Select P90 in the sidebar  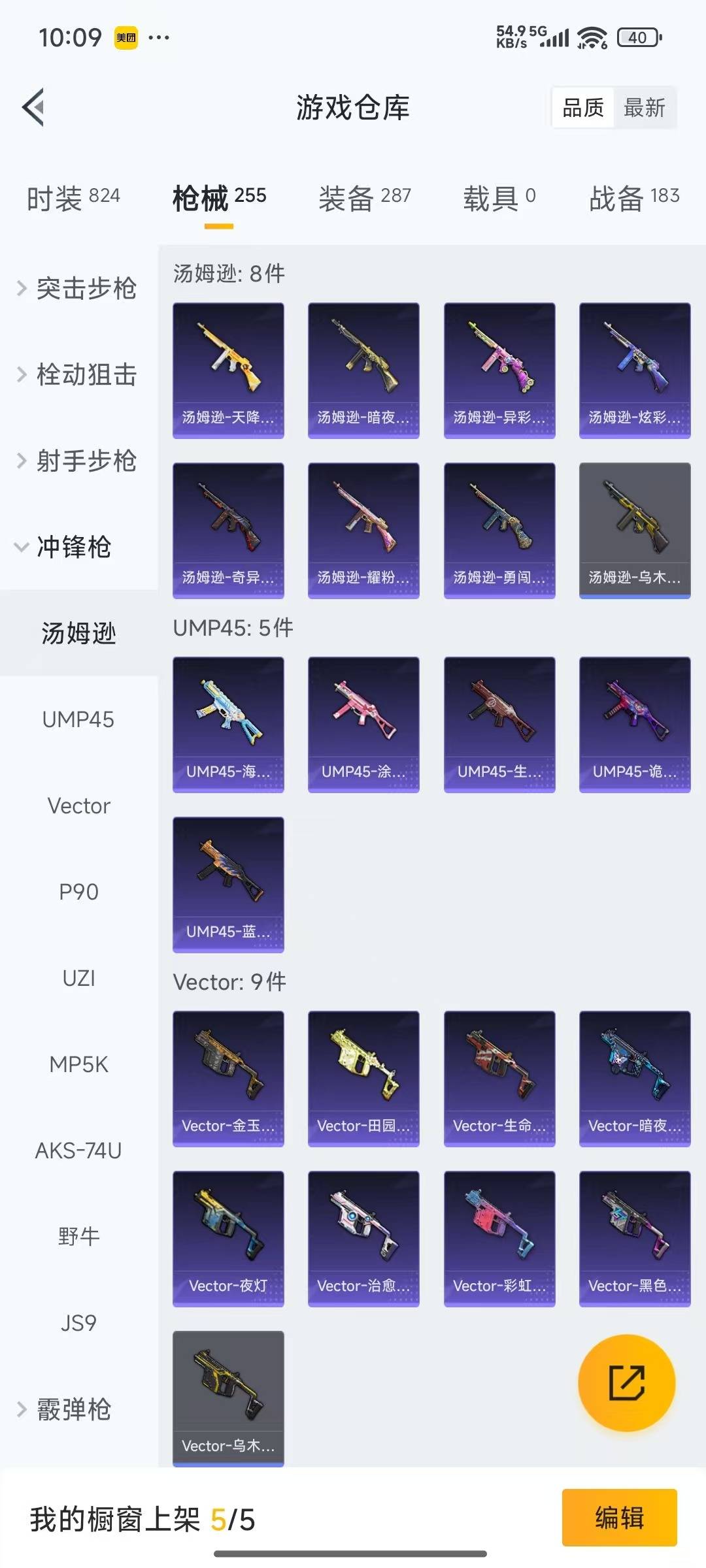[78, 892]
